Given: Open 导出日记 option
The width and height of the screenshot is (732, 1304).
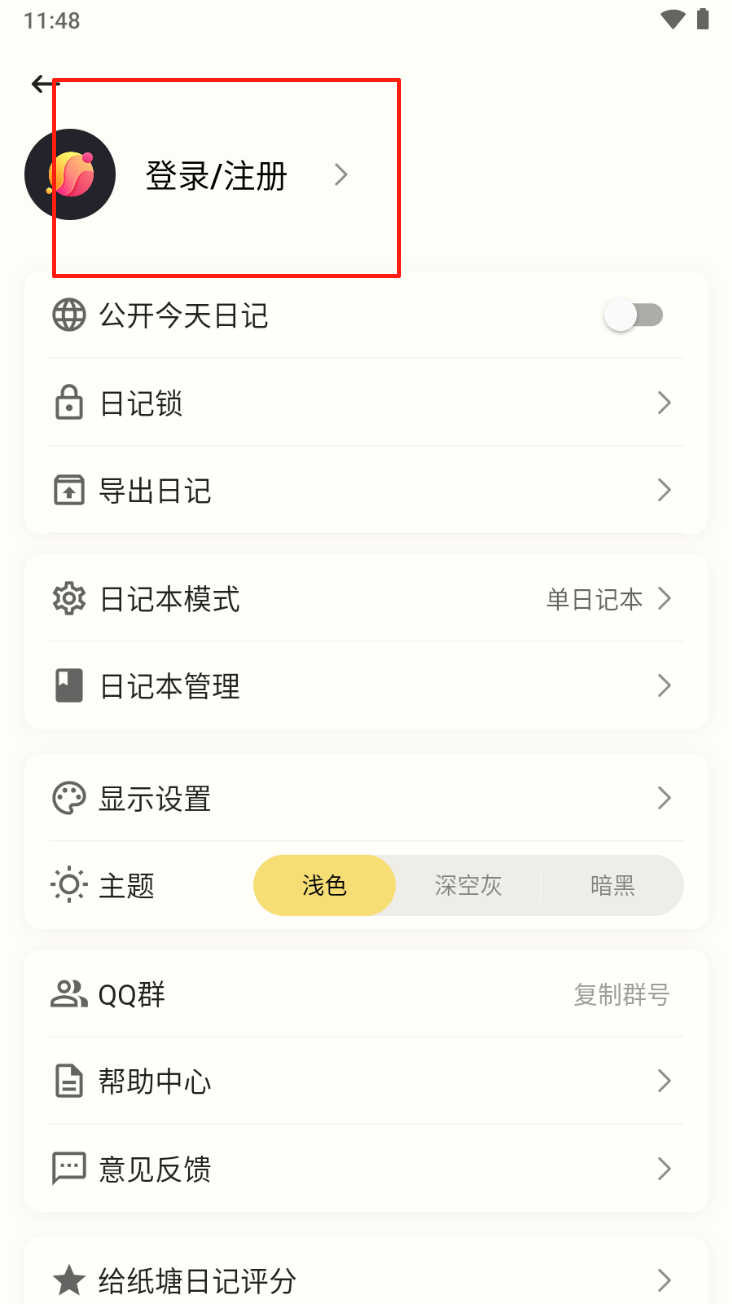Looking at the screenshot, I should click(366, 491).
